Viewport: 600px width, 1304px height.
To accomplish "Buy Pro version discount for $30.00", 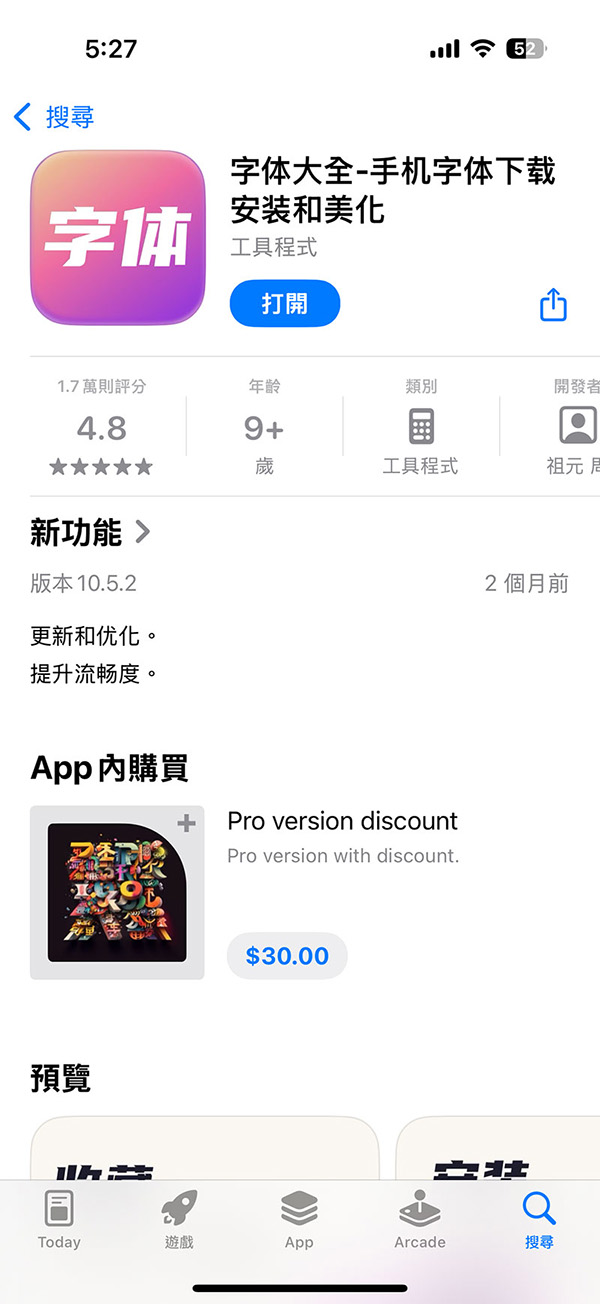I will point(287,956).
